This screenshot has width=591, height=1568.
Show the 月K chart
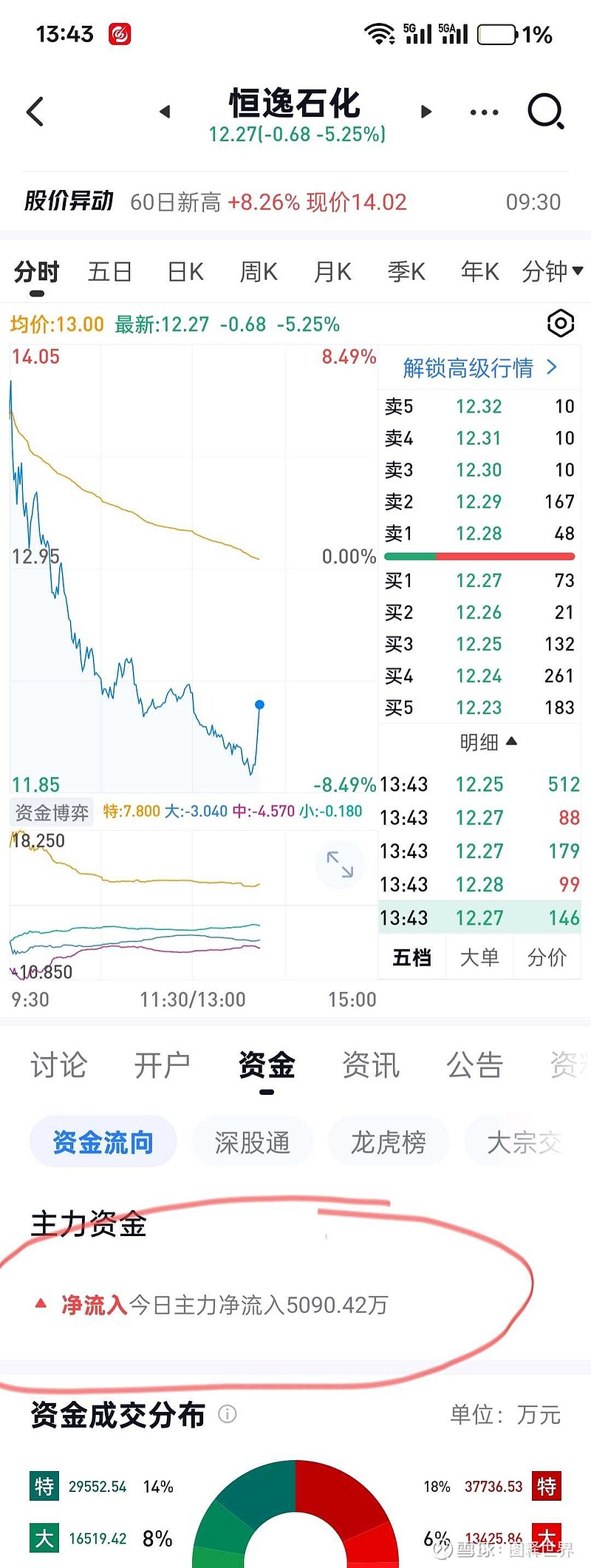(x=332, y=272)
